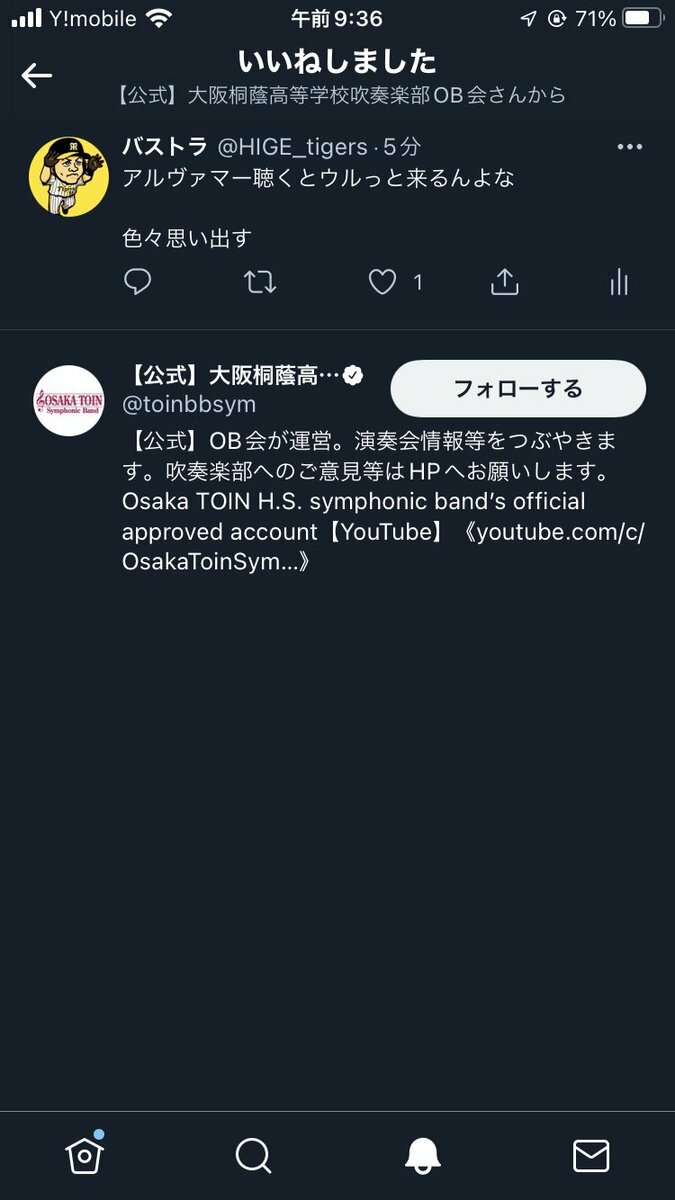Image resolution: width=675 pixels, height=1200 pixels.
Task: Go back with the arrow icon
Action: click(x=37, y=75)
